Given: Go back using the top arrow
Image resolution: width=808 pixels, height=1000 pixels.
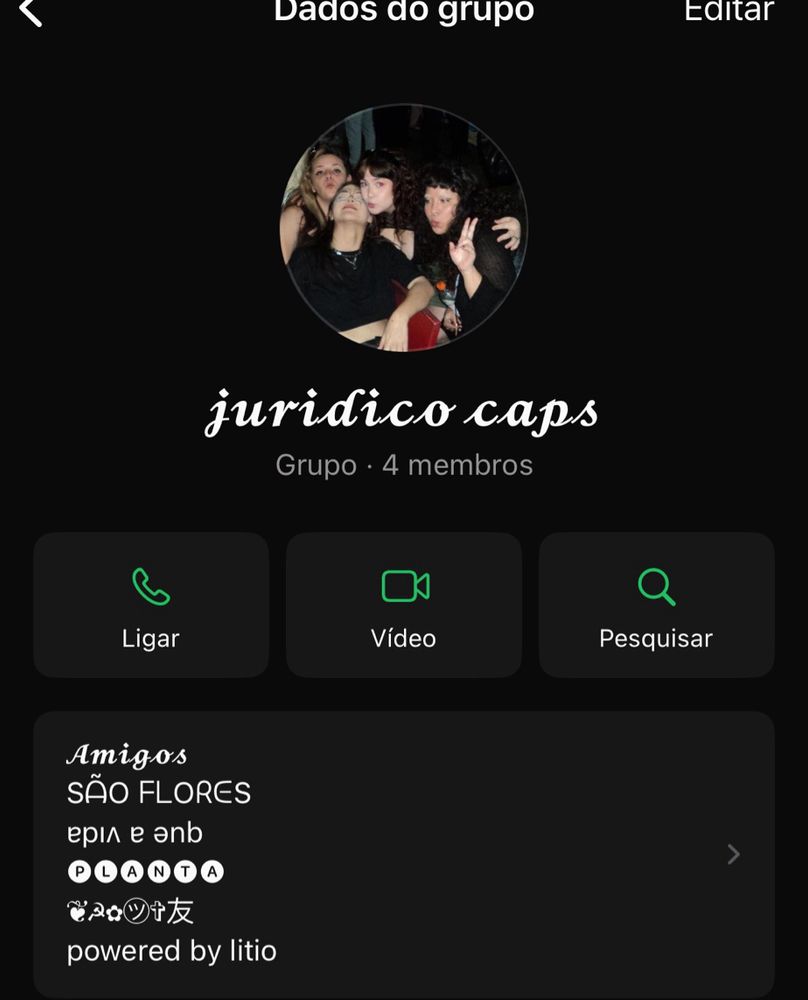Looking at the screenshot, I should (31, 12).
